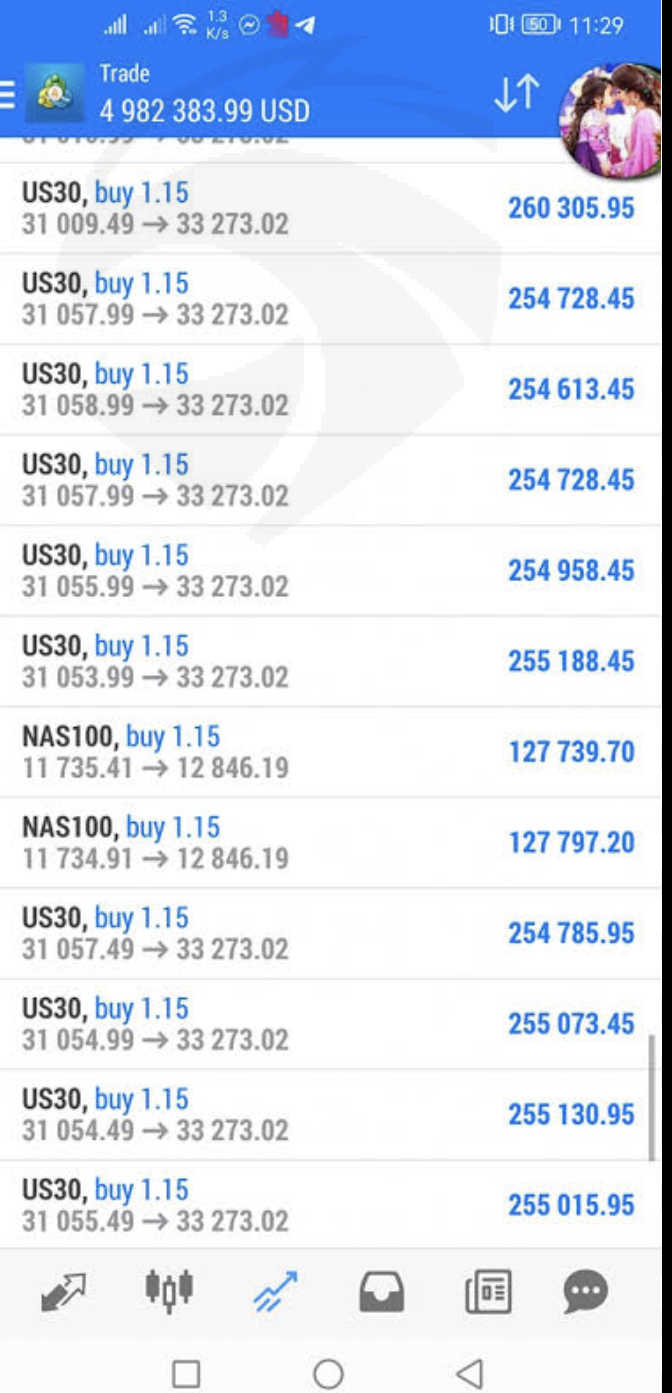Open NAS100 position with profit 127 739.70
Viewport: 672px width, 1393px height.
coord(328,752)
